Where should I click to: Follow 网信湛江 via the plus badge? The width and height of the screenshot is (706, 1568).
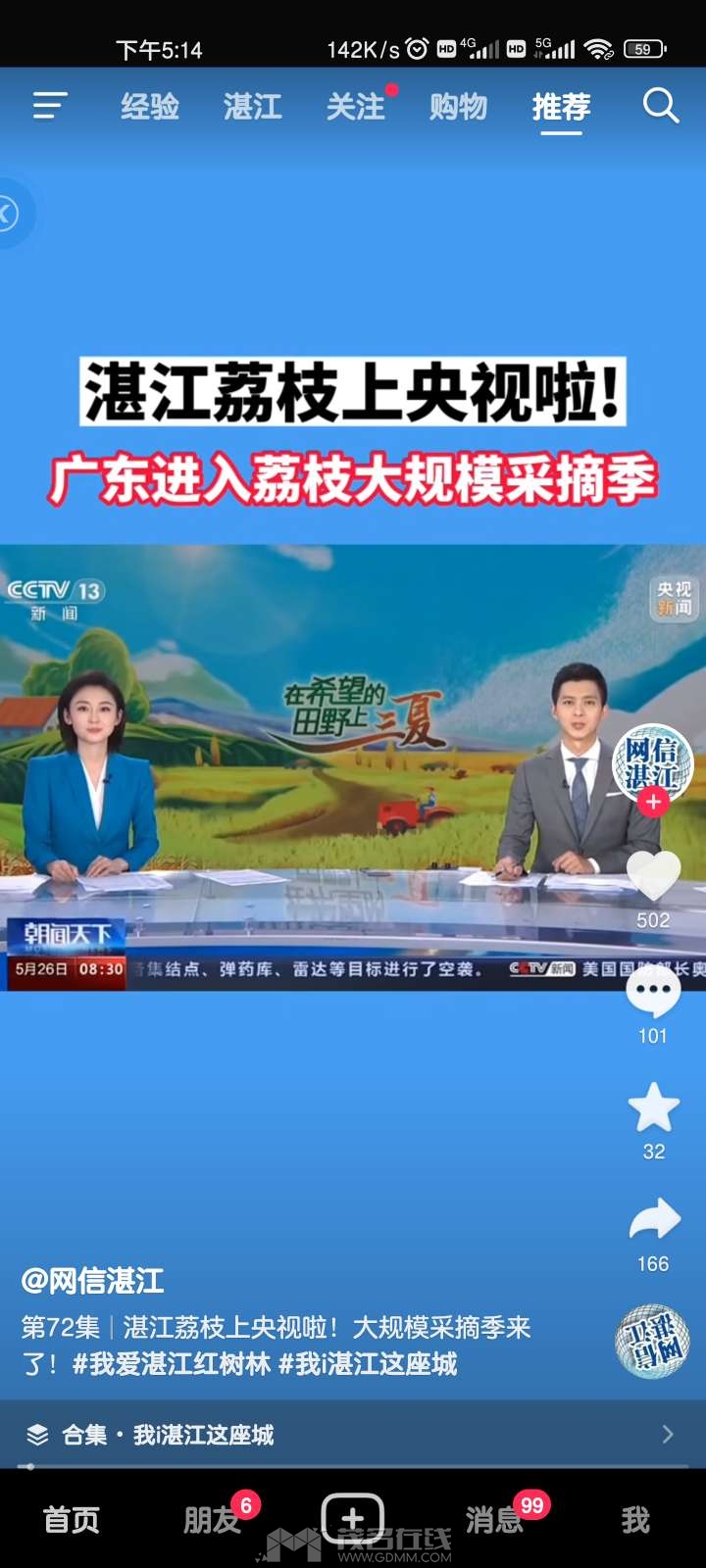click(x=653, y=802)
